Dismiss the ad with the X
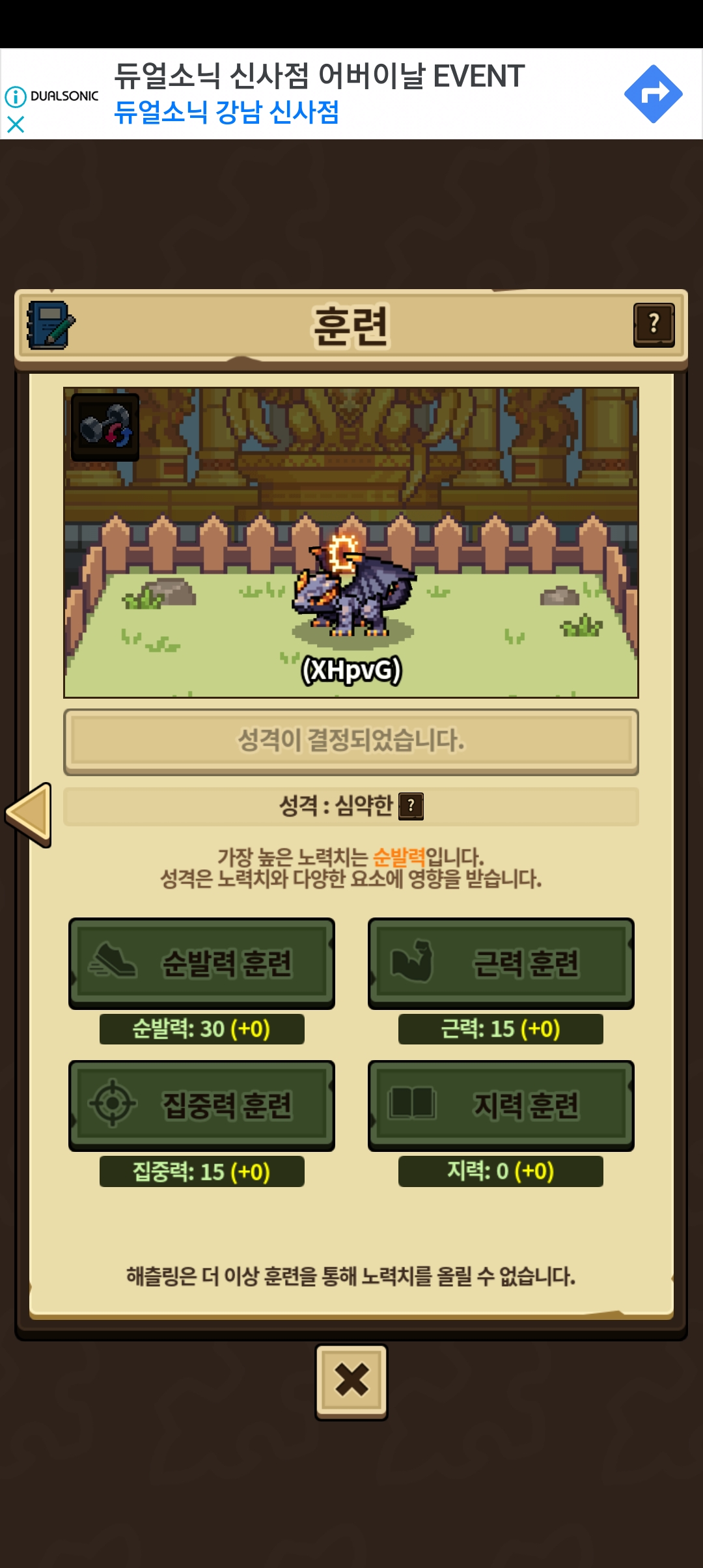The width and height of the screenshot is (703, 1568). [x=16, y=124]
